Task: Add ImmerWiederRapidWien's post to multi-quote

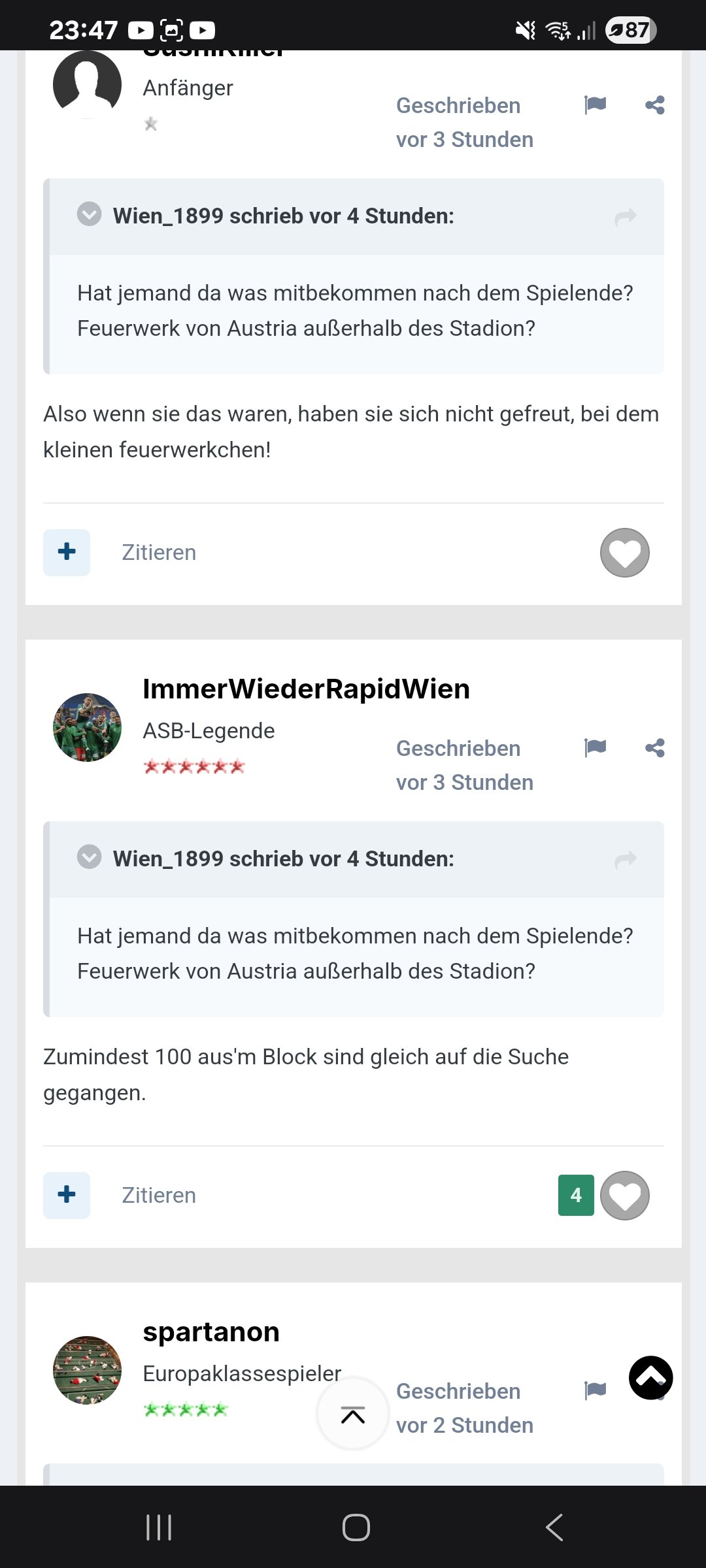Action: [x=67, y=1195]
